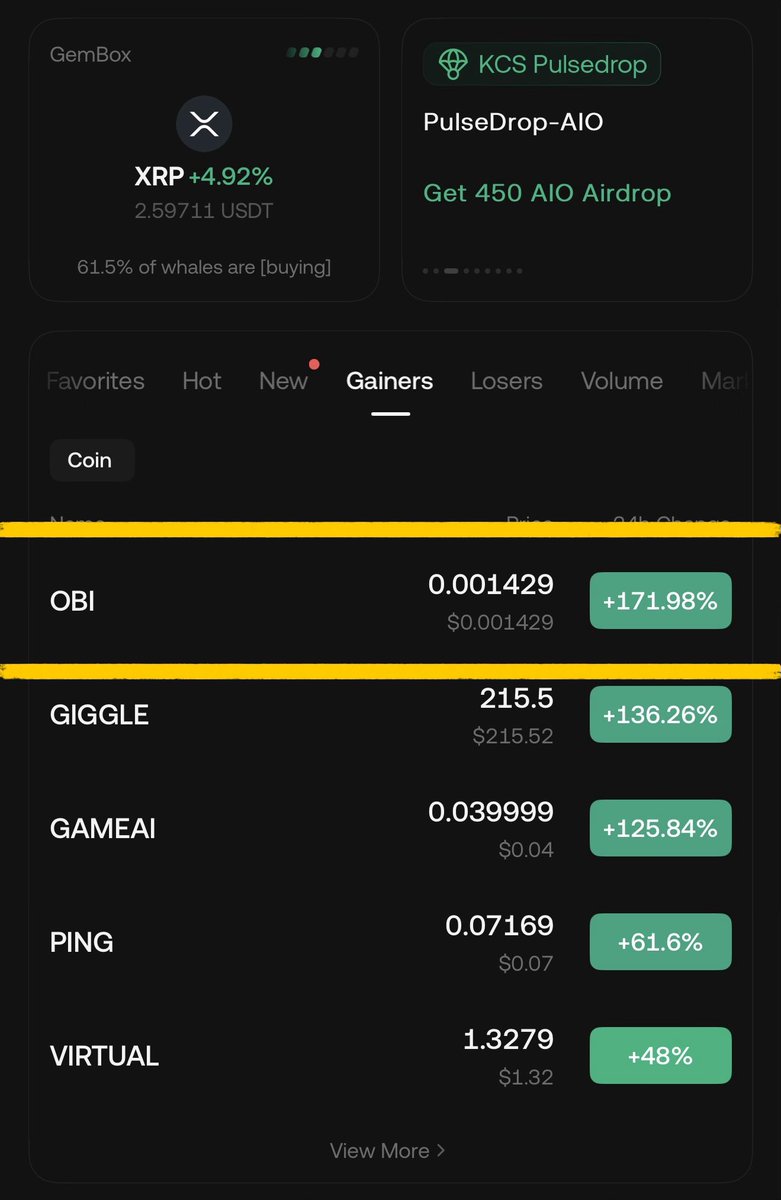
Task: Open the PING coin row
Action: tap(390, 942)
